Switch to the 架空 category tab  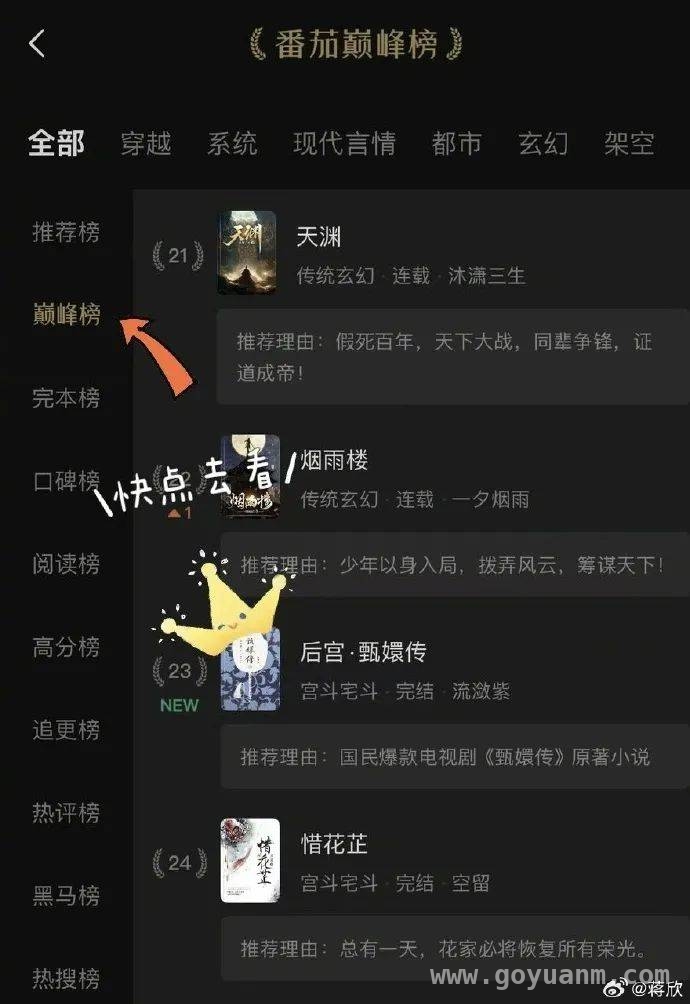[630, 143]
